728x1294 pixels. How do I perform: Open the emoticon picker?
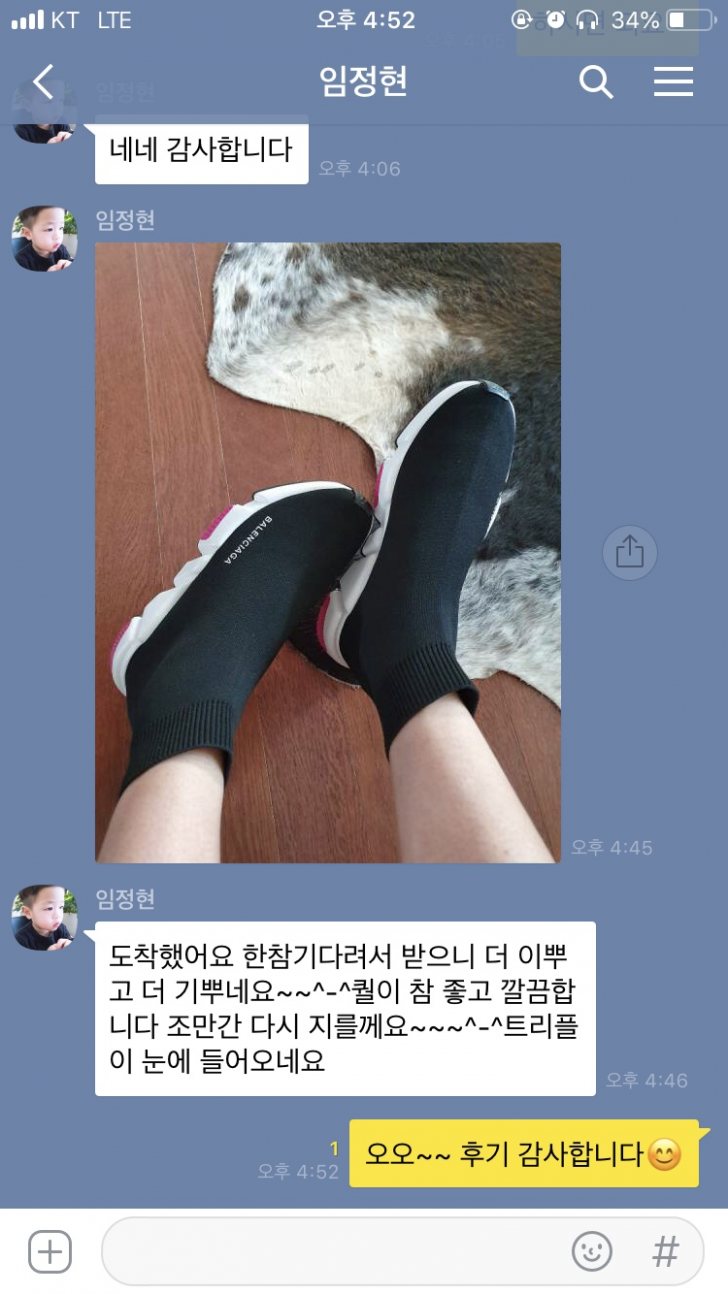click(592, 1251)
